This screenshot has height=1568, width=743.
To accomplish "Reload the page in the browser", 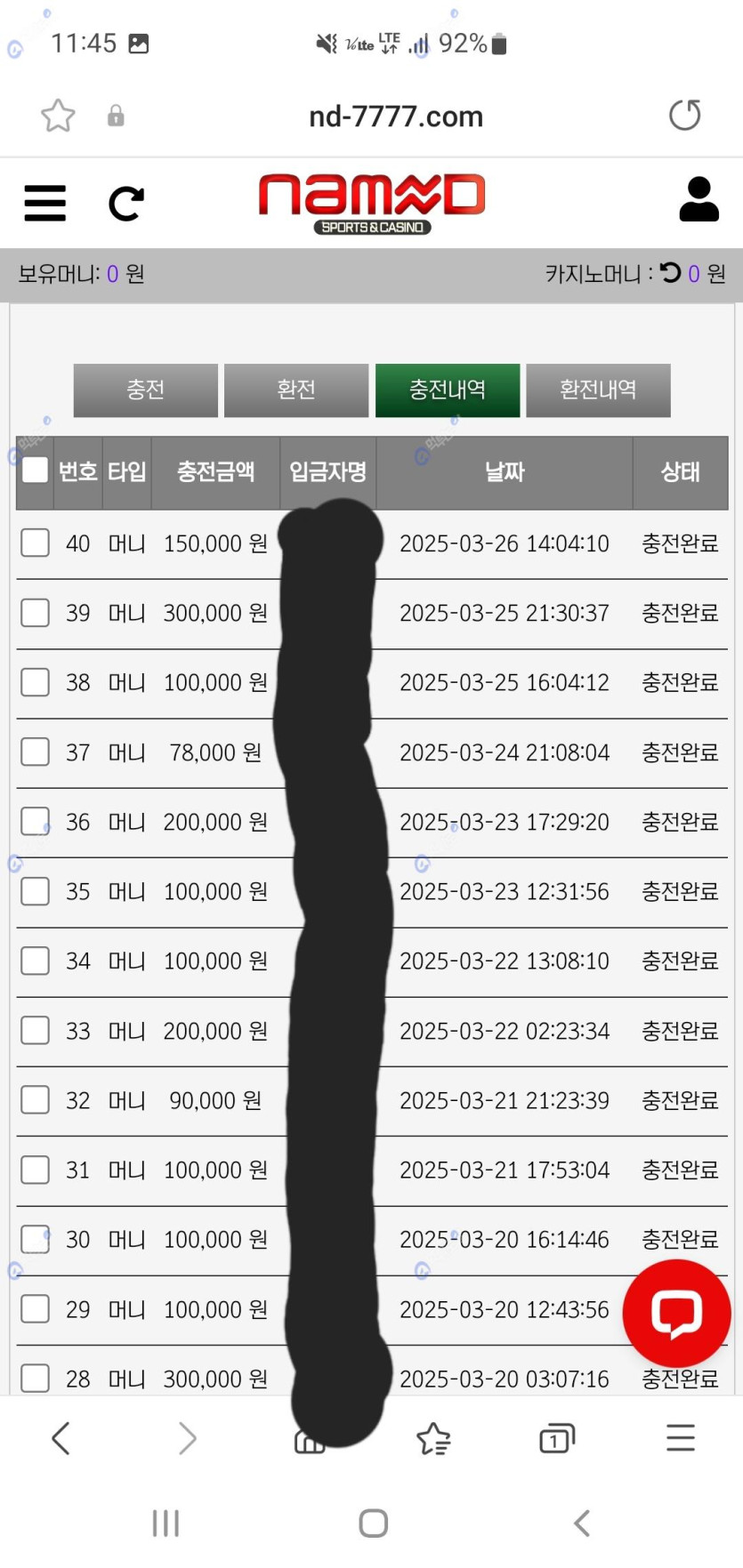I will (685, 115).
